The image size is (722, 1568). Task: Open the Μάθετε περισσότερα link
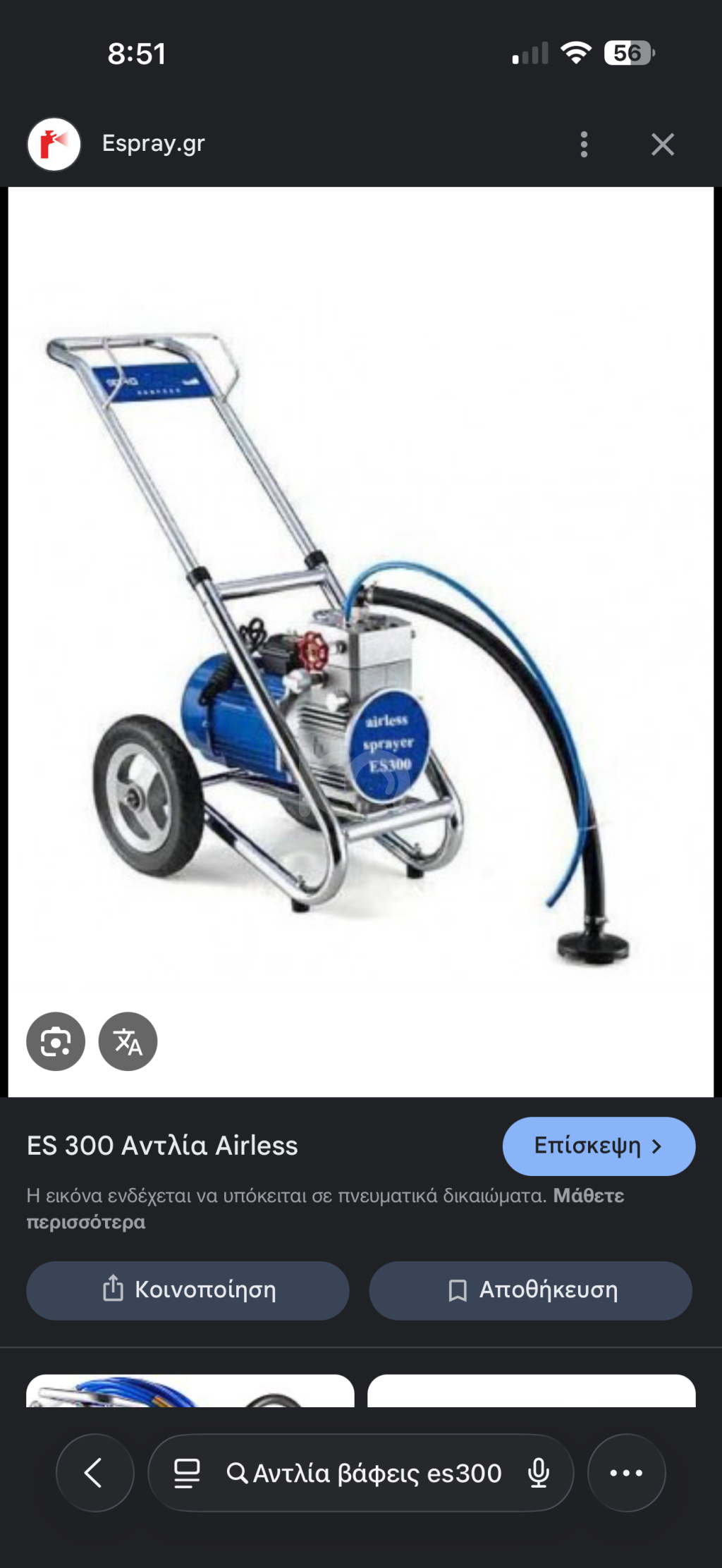click(x=588, y=1196)
